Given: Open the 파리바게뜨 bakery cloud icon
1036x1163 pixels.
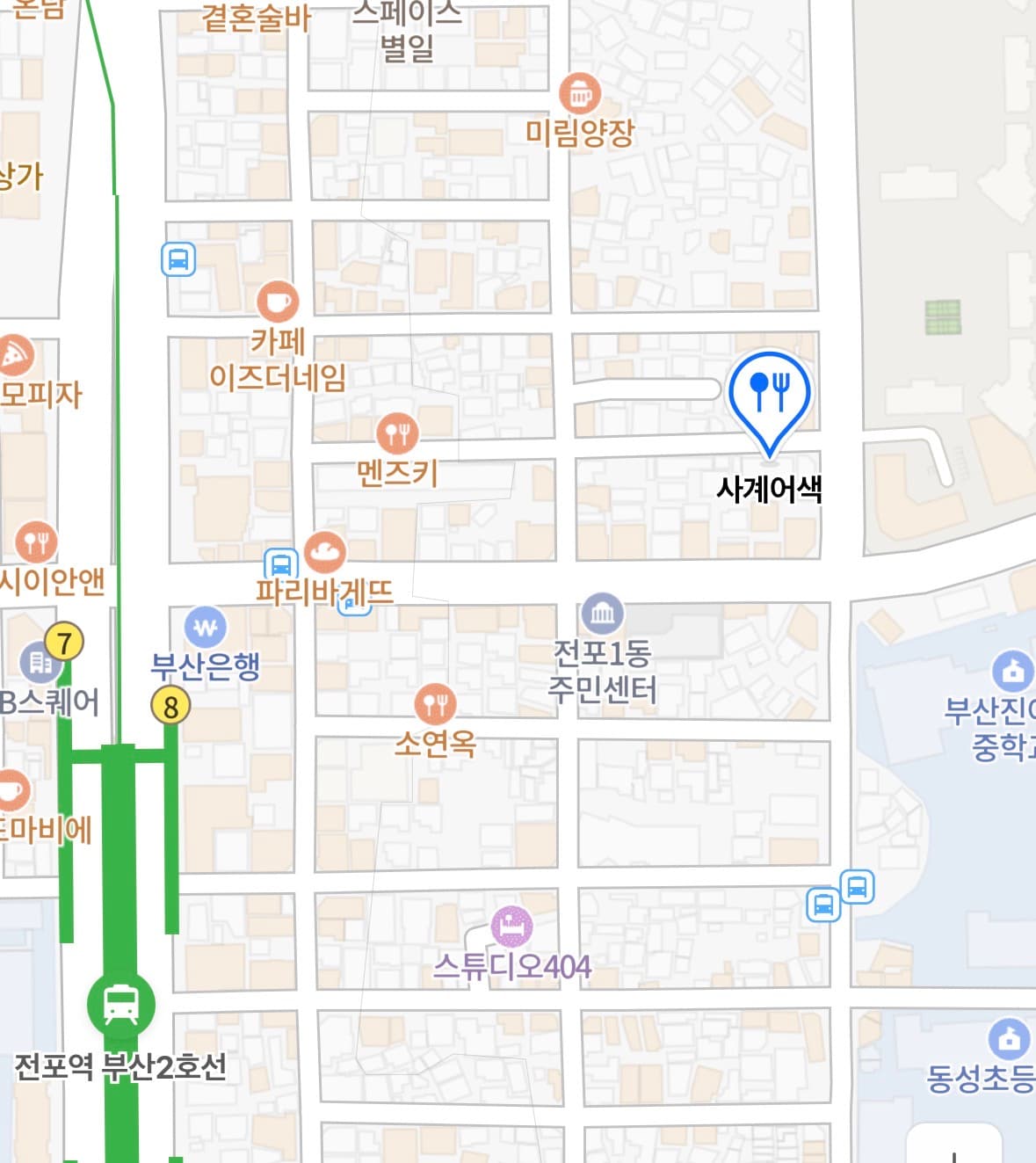Looking at the screenshot, I should (325, 553).
